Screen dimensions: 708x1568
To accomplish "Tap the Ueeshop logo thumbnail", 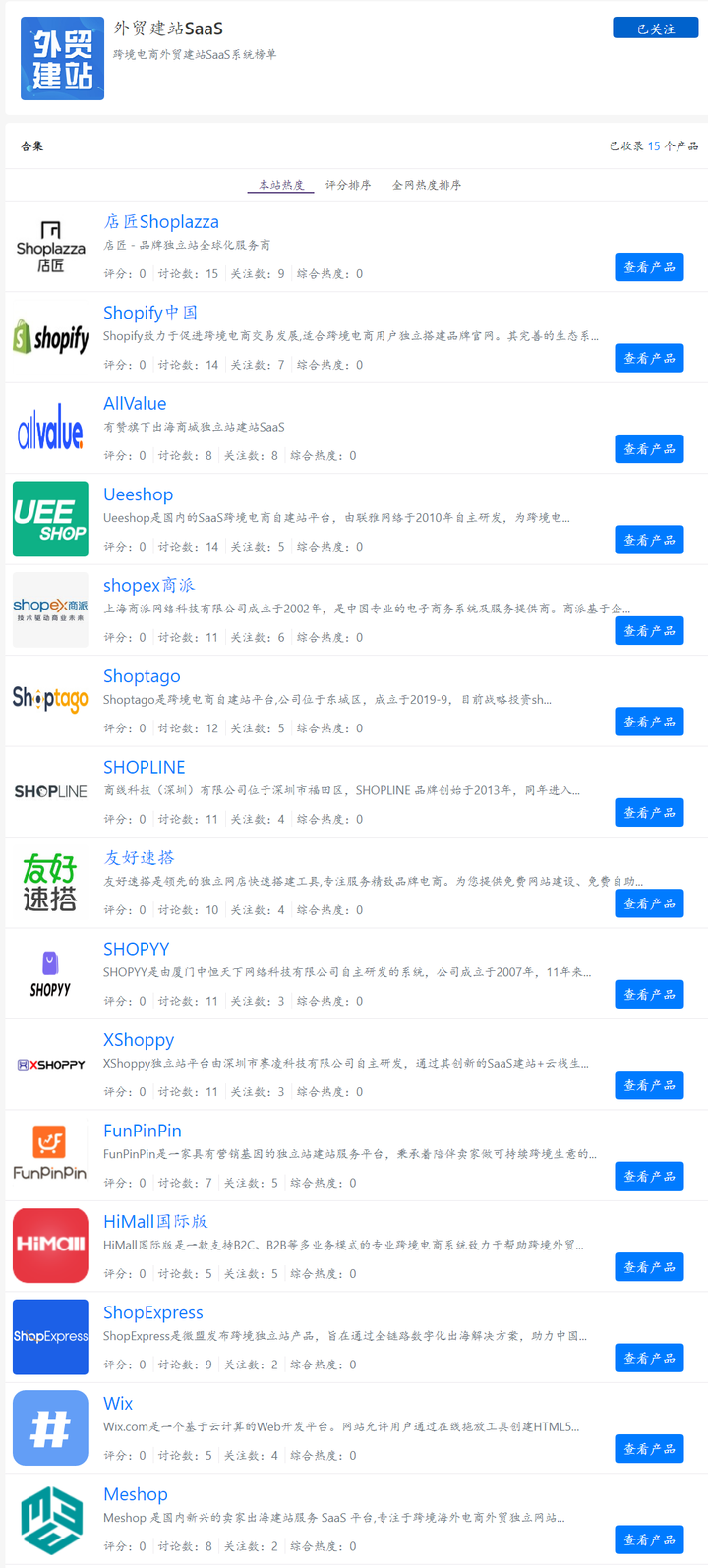I will click(x=50, y=519).
